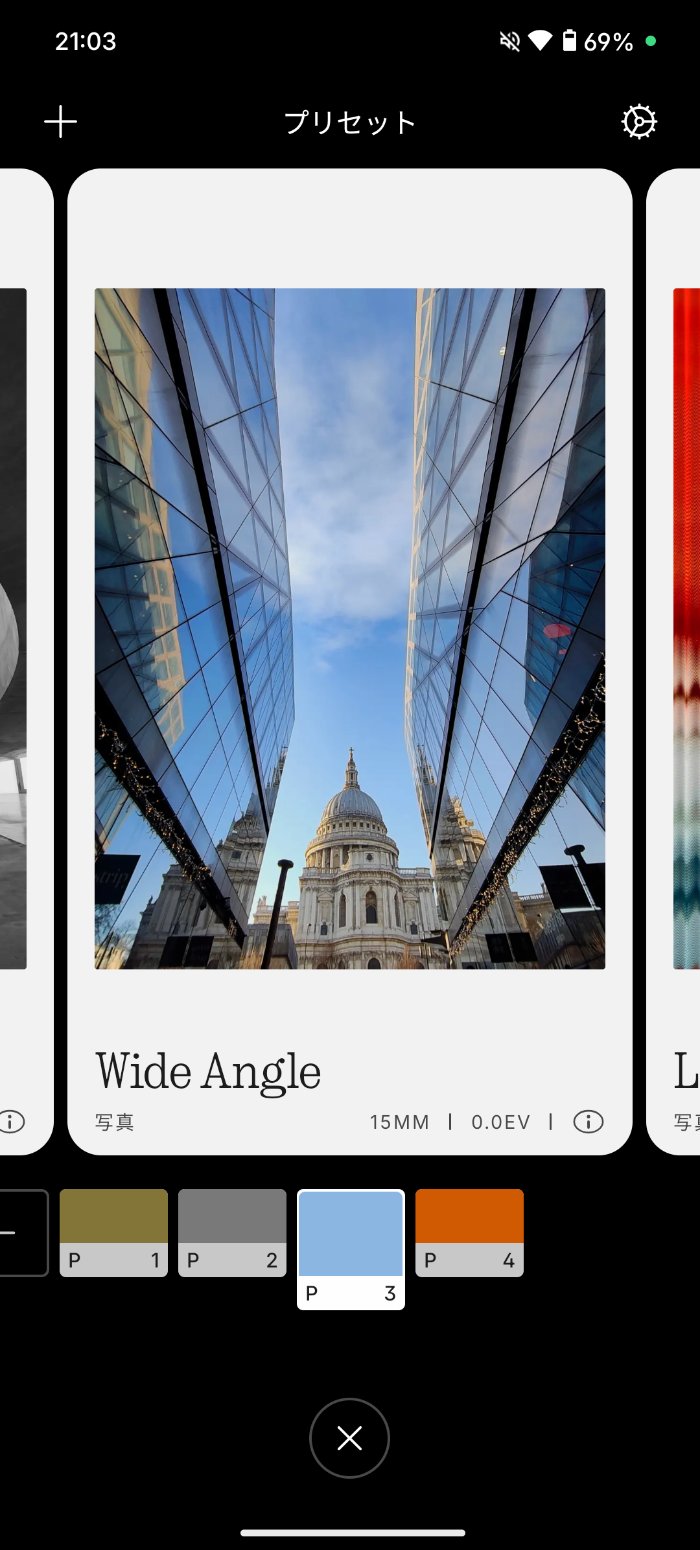This screenshot has width=700, height=1550.
Task: Switch to the orange P 4 preset
Action: pyautogui.click(x=469, y=1232)
